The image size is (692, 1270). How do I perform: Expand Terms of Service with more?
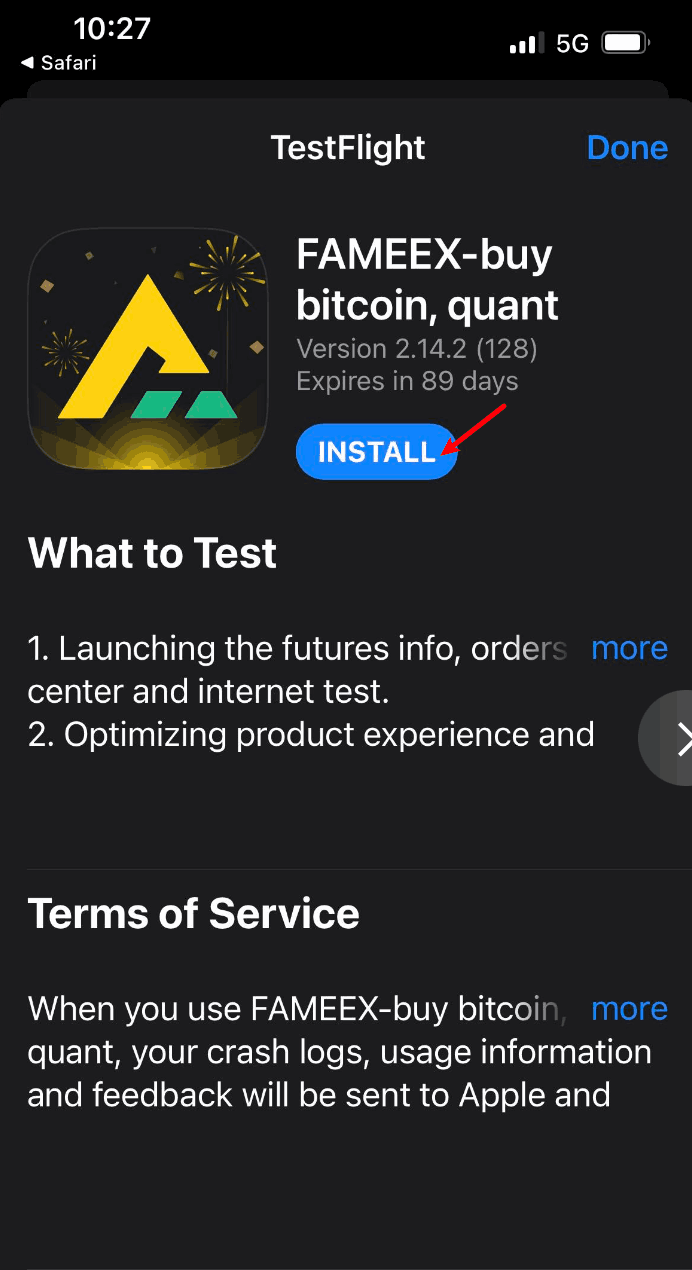click(x=629, y=1009)
